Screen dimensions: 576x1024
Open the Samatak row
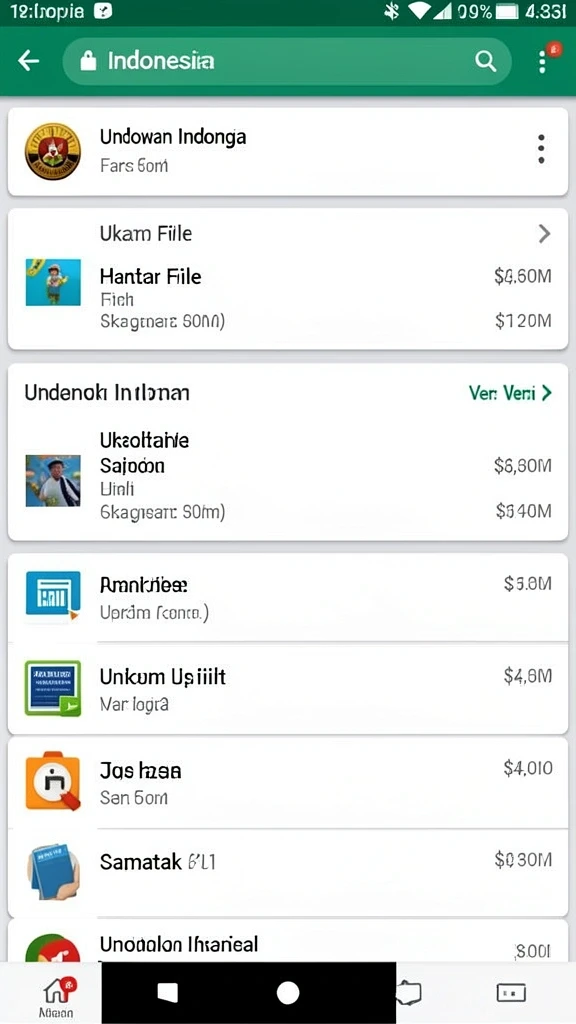288,873
